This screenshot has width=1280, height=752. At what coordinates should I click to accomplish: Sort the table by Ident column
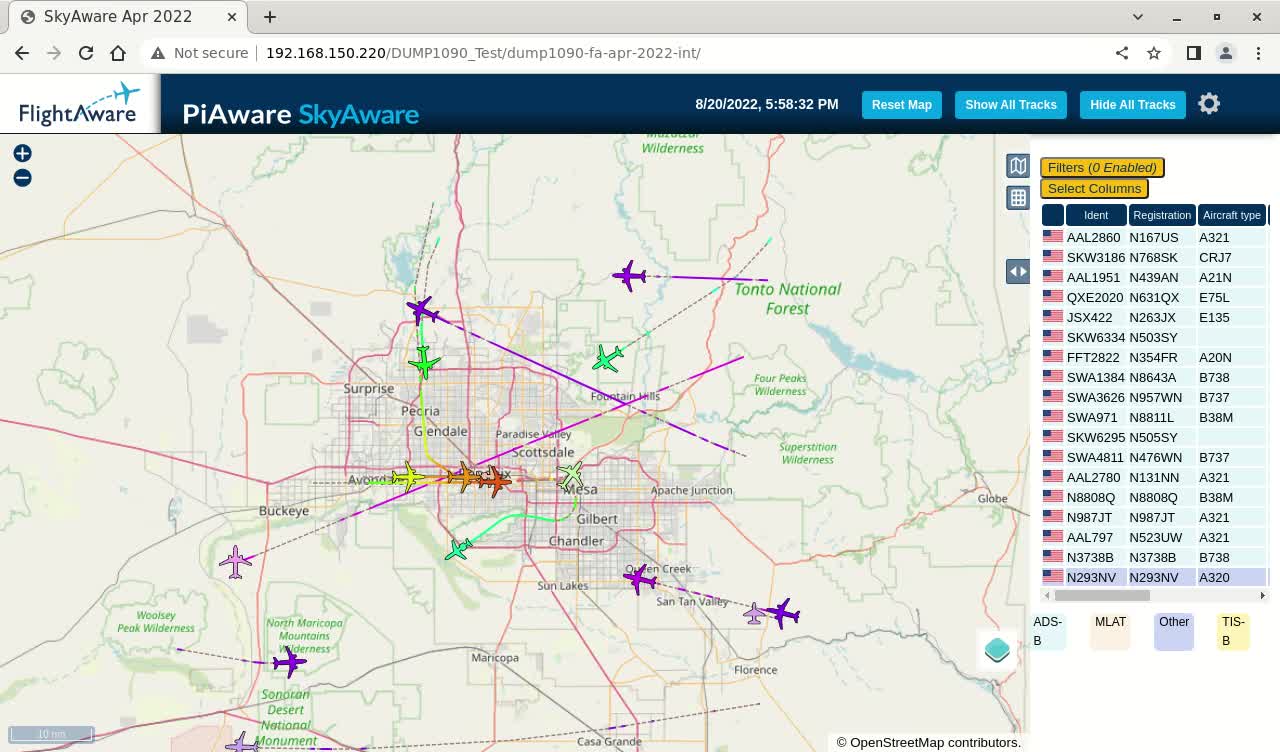[x=1096, y=215]
